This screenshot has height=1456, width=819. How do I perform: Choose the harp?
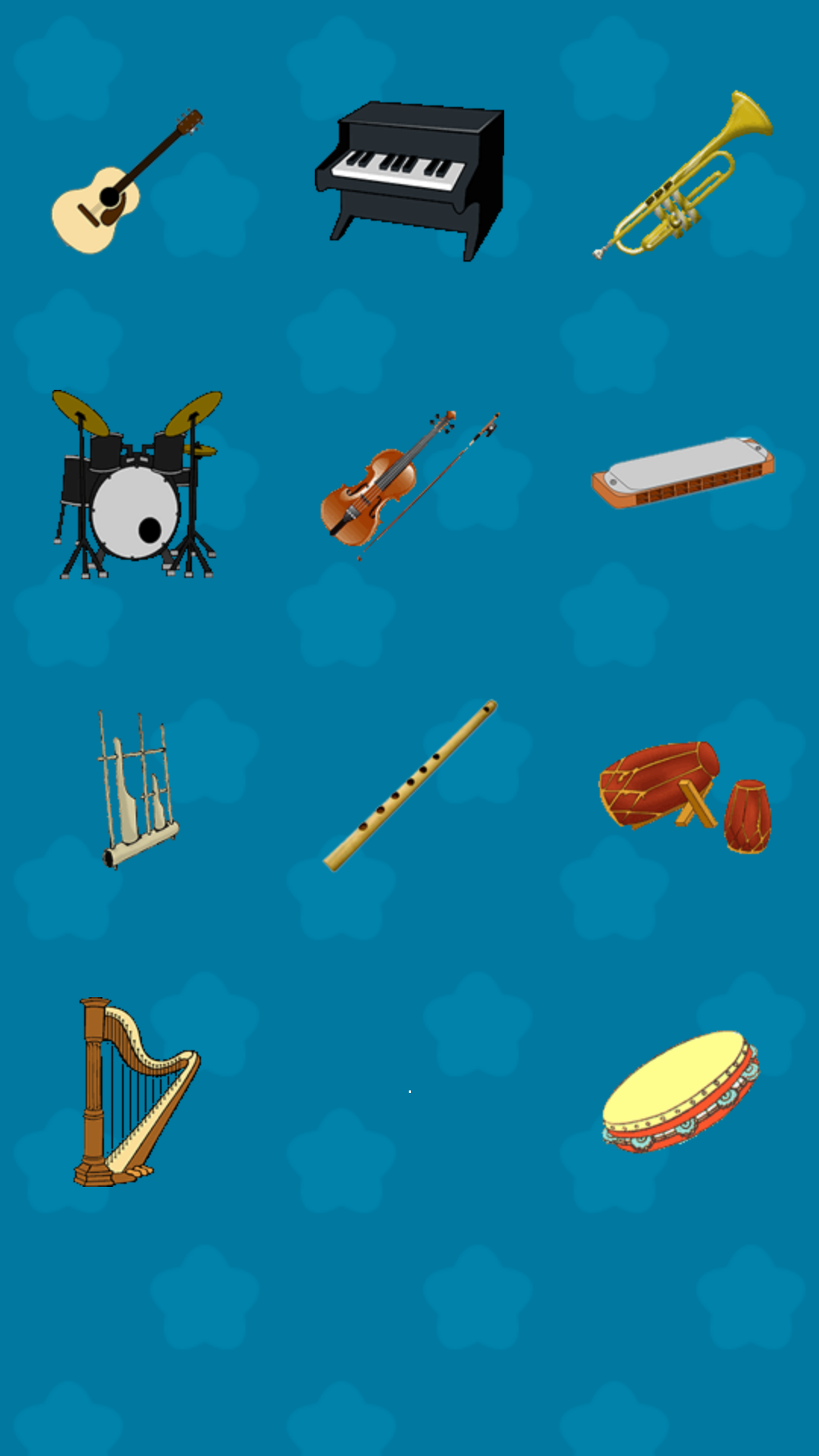pyautogui.click(x=136, y=1092)
